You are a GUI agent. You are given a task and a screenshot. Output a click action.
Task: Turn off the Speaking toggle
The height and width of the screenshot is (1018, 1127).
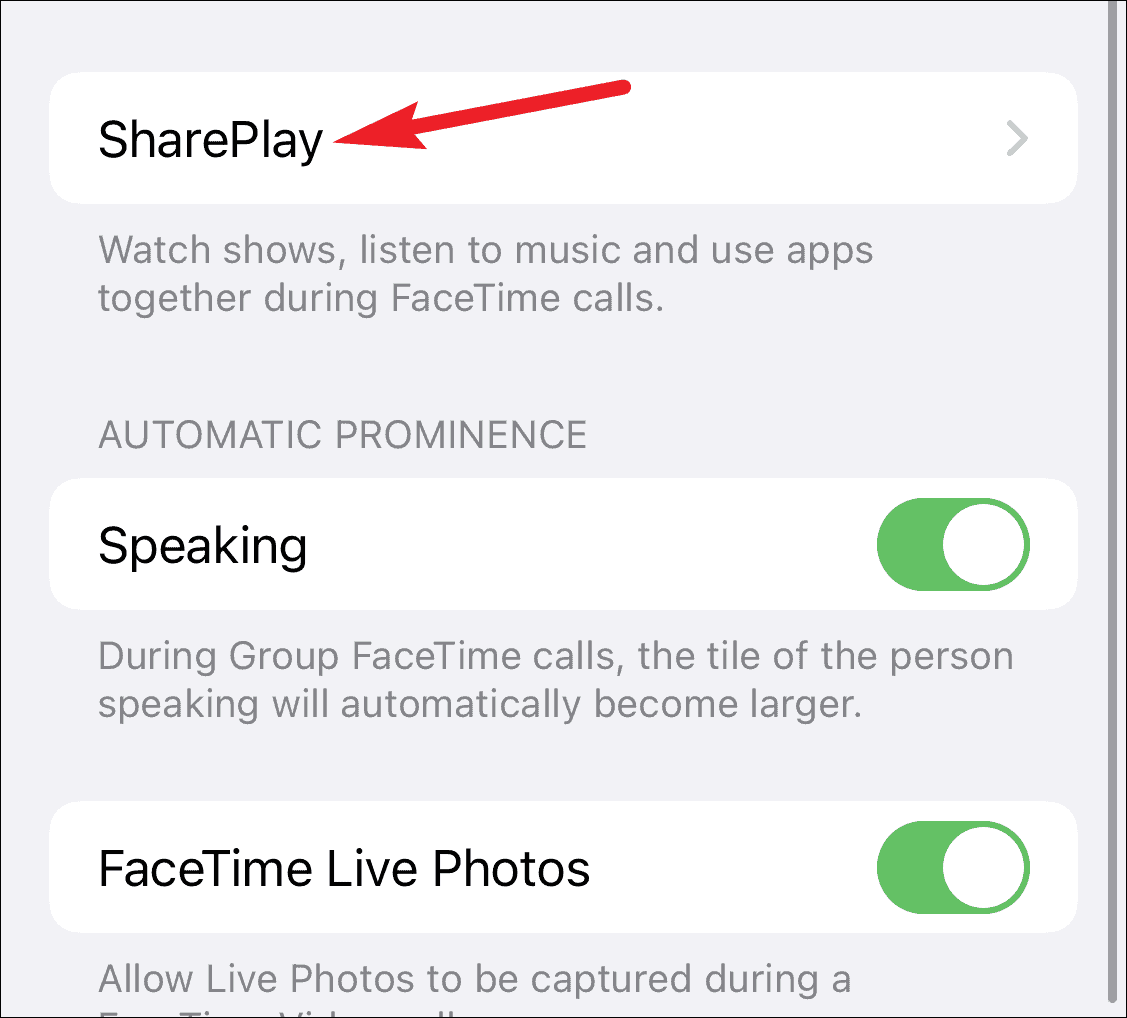952,545
